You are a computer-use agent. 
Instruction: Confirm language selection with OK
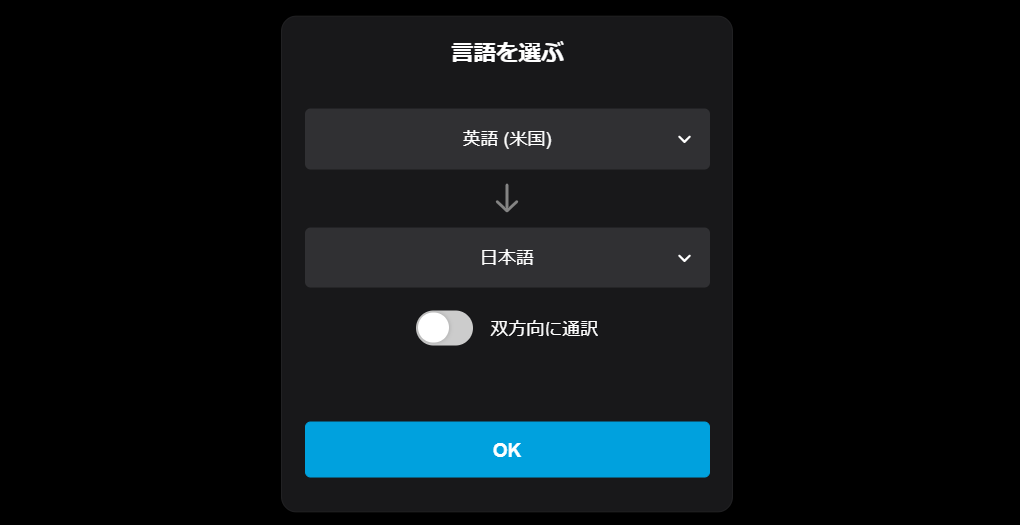(507, 450)
